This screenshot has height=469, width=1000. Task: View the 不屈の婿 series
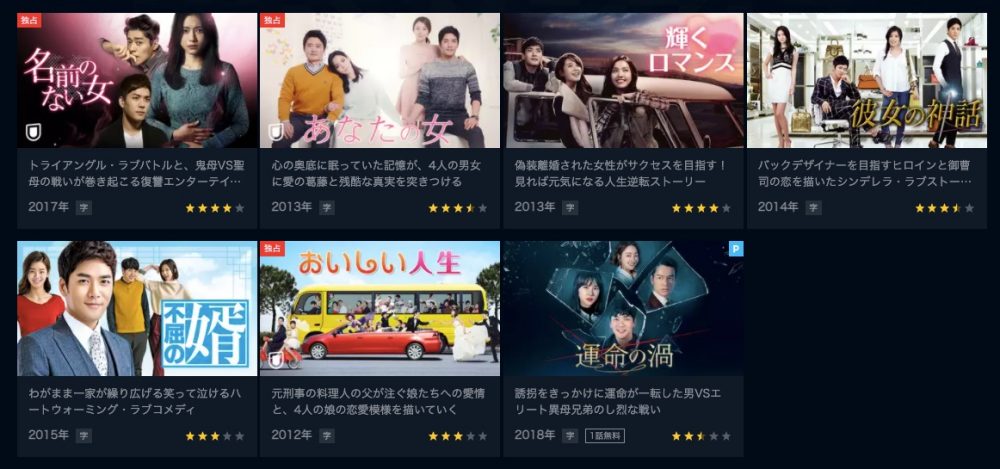tap(137, 309)
